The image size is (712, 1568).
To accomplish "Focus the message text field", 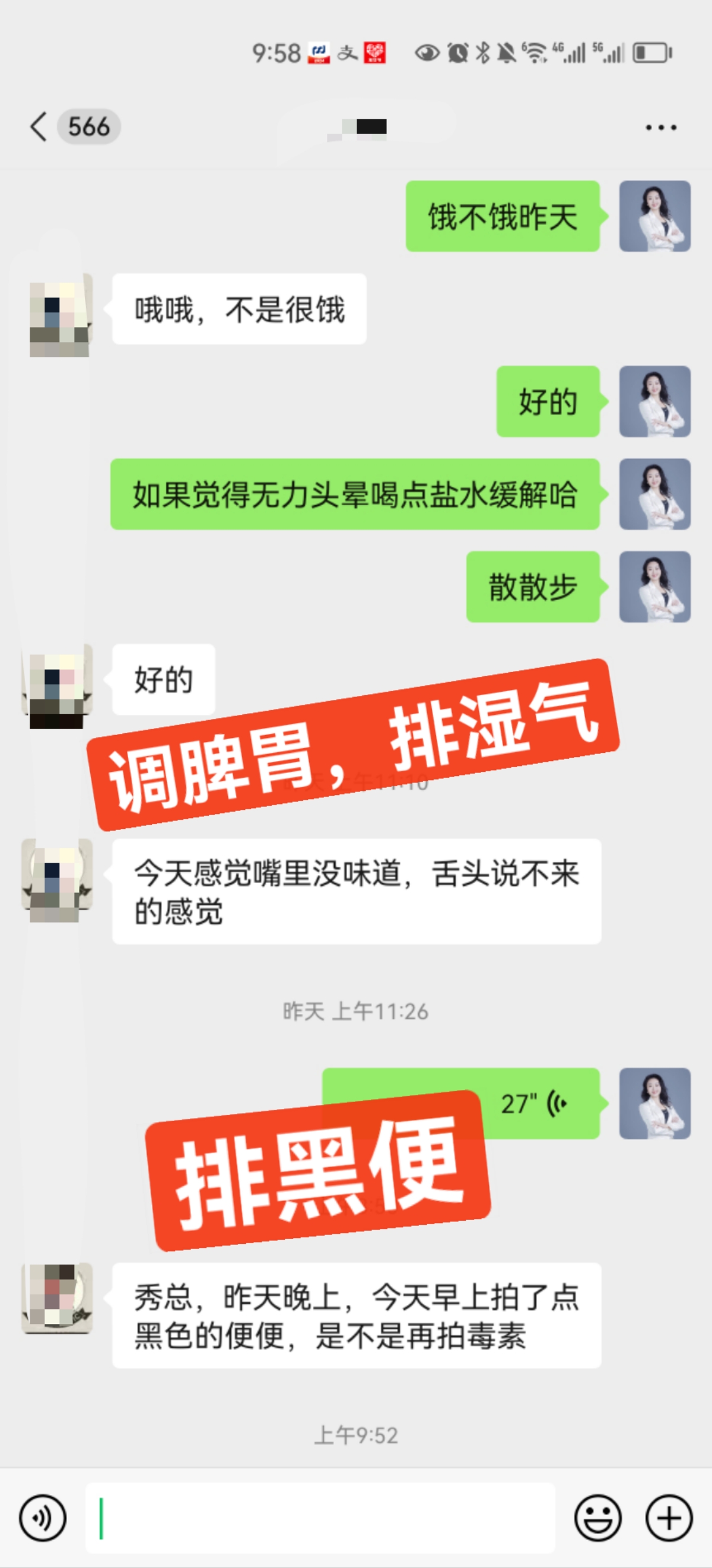I will (319, 1518).
